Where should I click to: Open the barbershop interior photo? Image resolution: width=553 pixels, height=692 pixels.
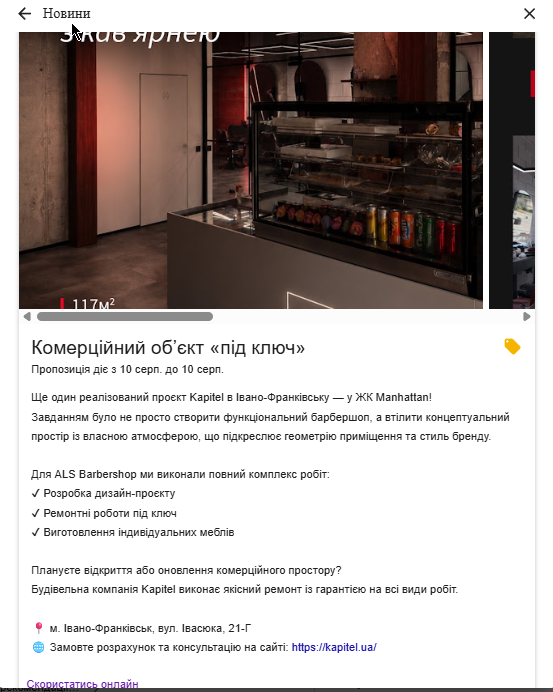pyautogui.click(x=251, y=170)
